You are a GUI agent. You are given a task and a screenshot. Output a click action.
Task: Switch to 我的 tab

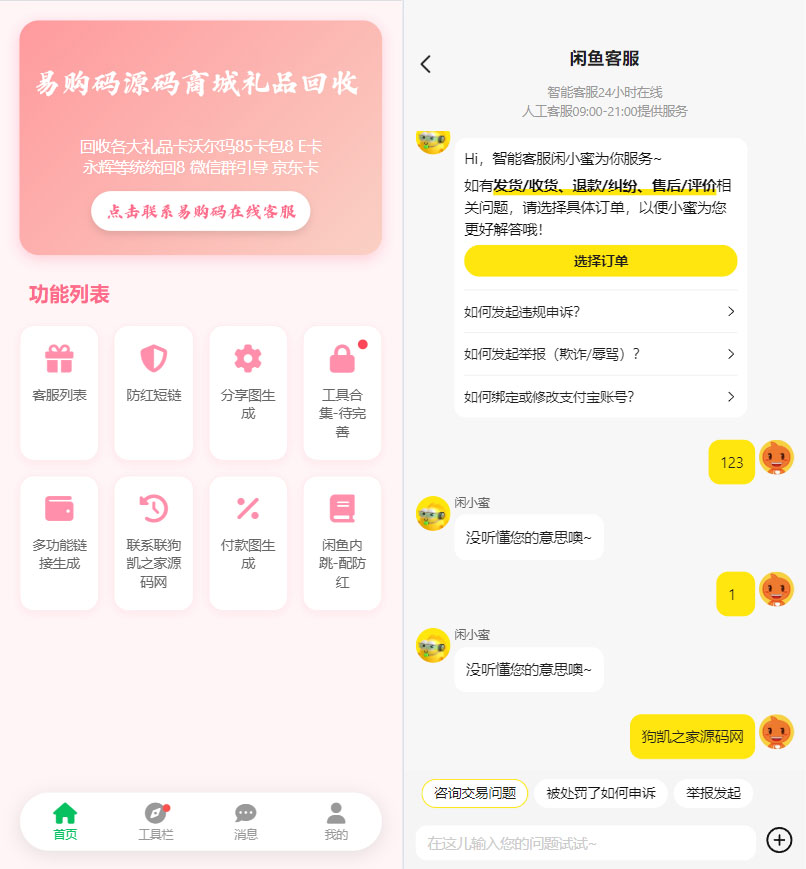pyautogui.click(x=336, y=822)
